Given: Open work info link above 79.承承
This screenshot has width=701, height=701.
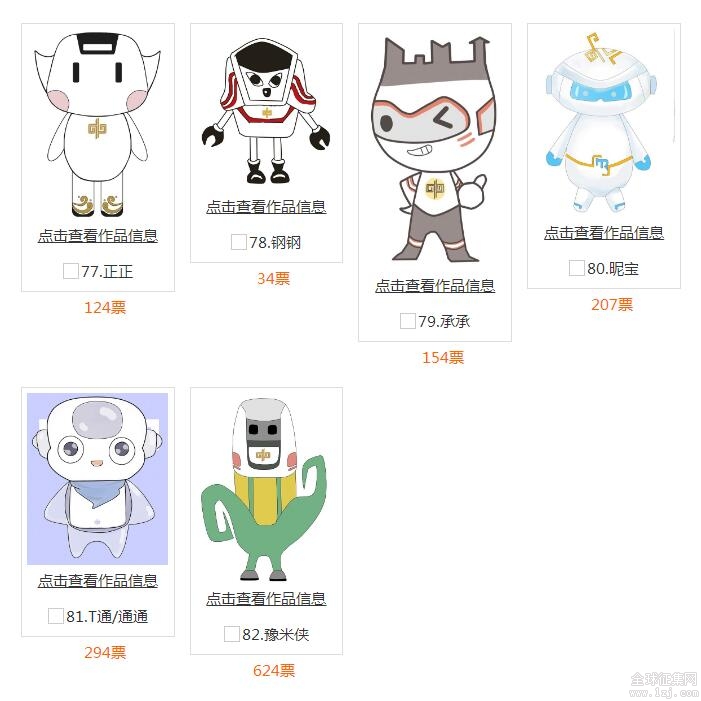Looking at the screenshot, I should [x=435, y=286].
